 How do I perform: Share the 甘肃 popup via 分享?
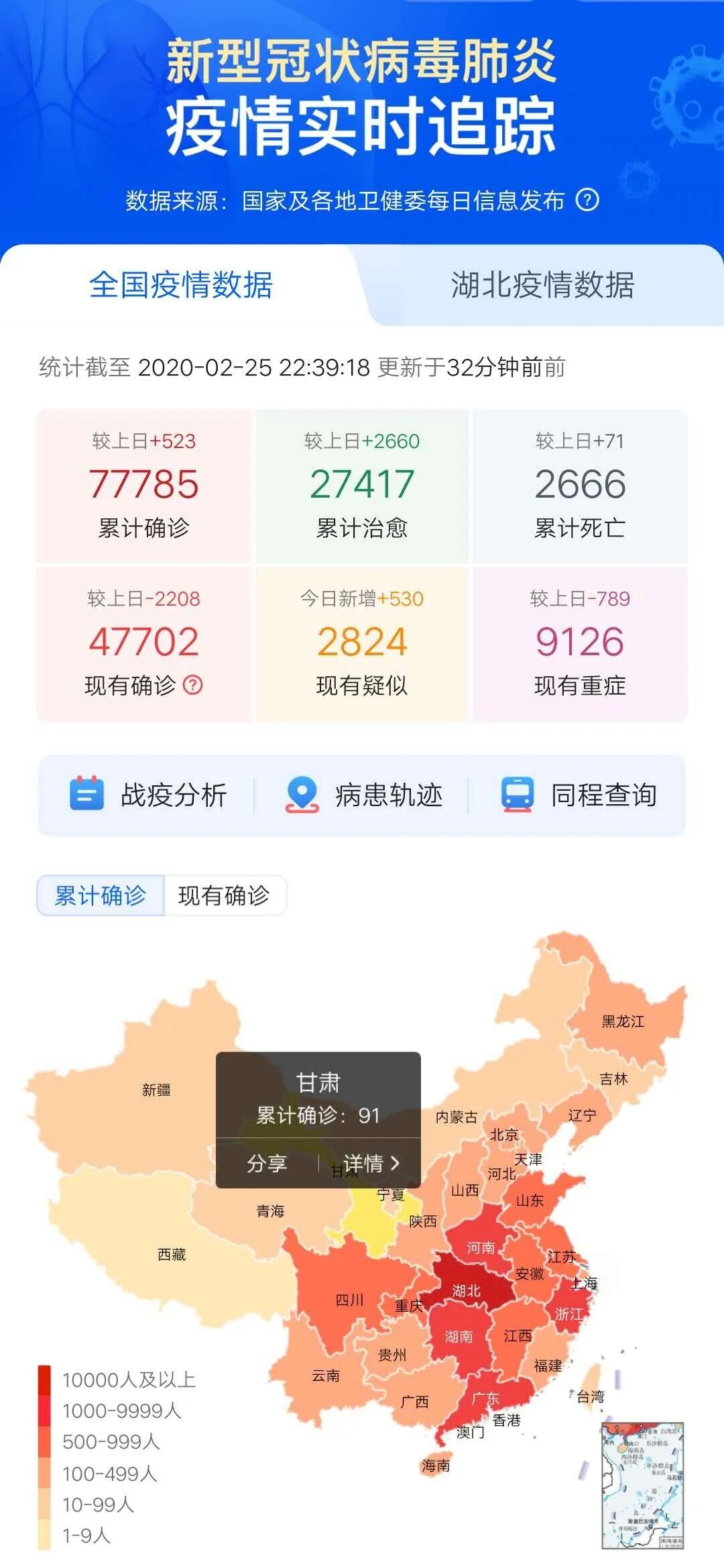click(267, 1163)
